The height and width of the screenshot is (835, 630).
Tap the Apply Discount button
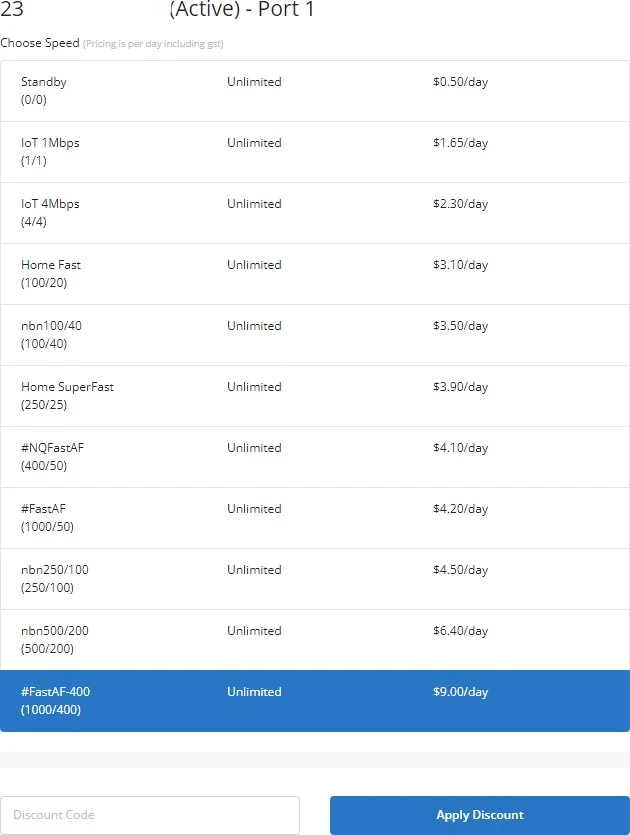[480, 815]
